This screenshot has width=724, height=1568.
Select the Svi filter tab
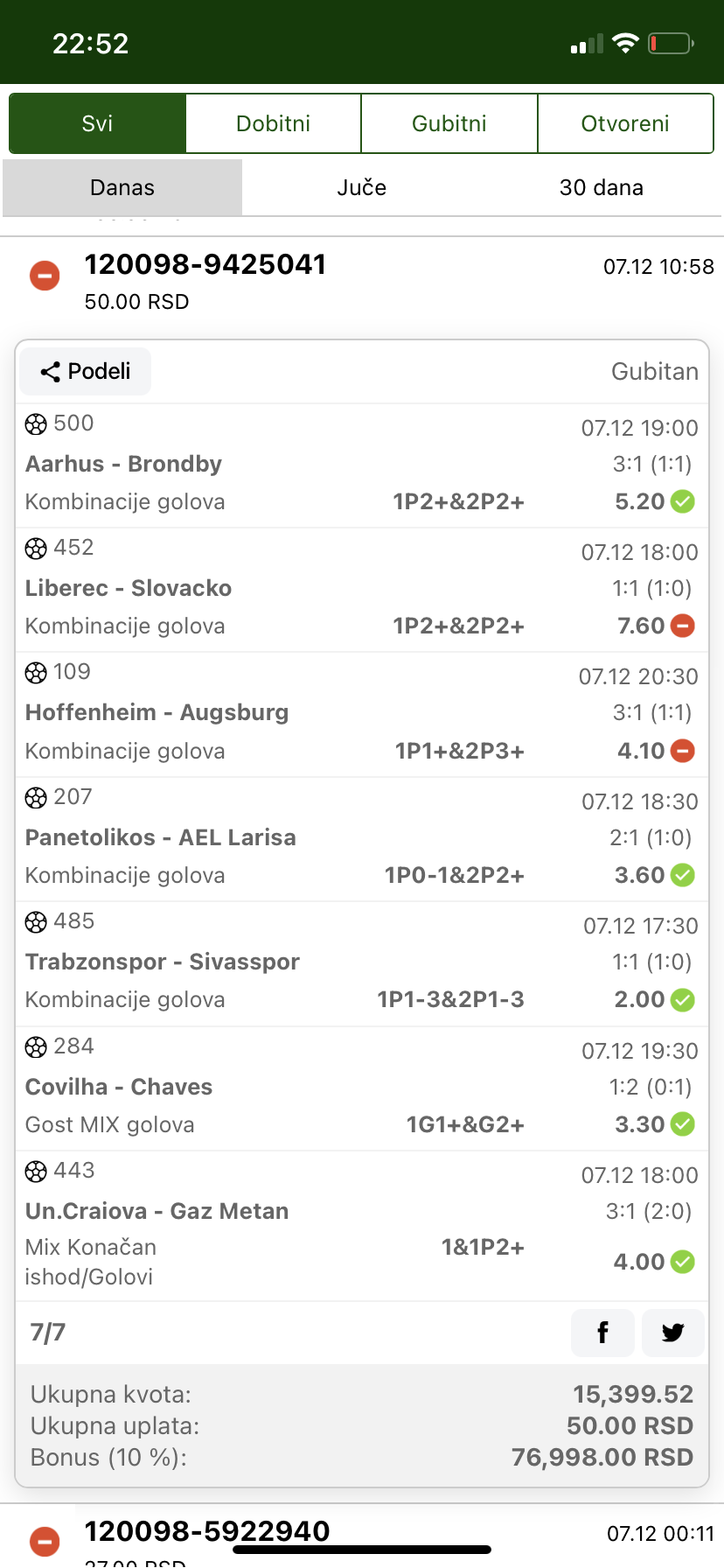[98, 123]
